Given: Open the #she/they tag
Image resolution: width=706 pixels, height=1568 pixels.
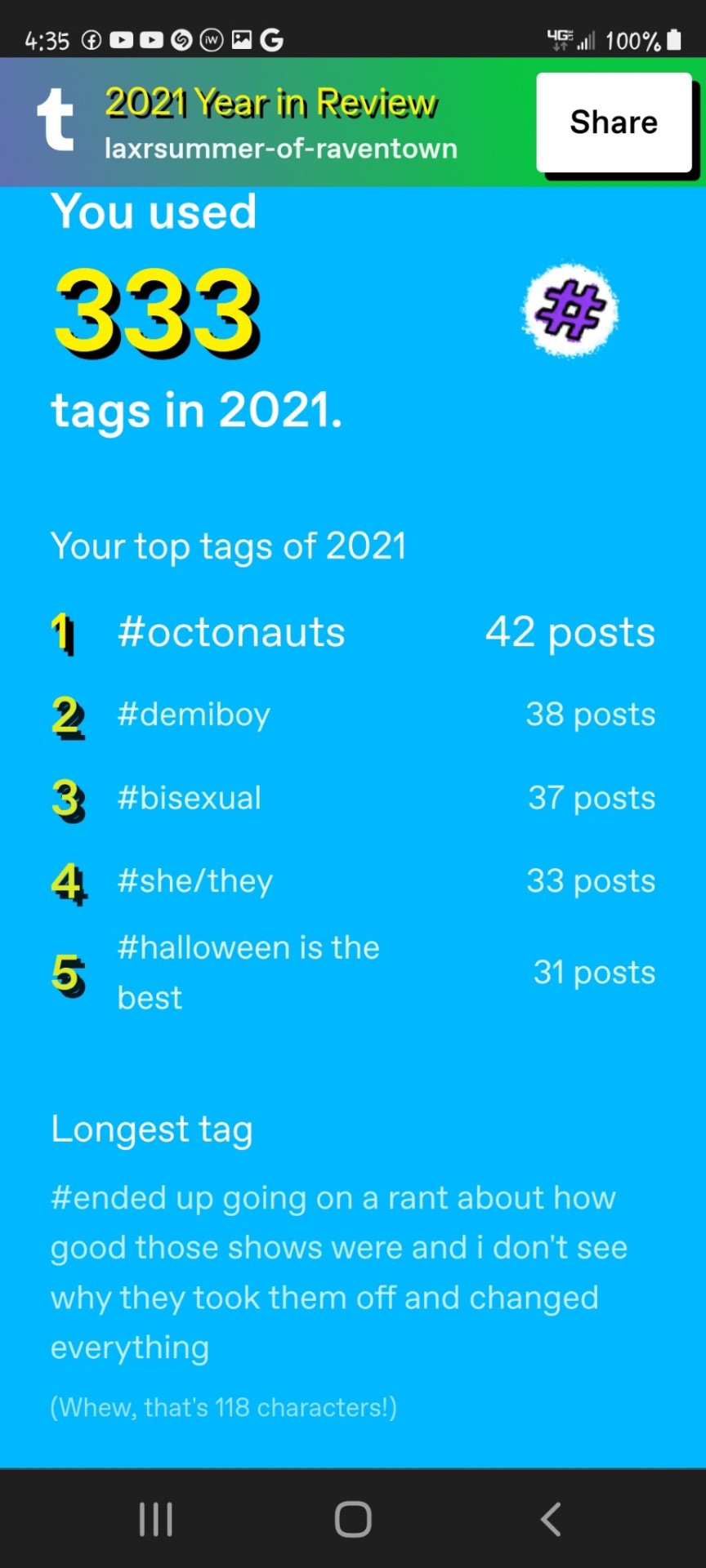Looking at the screenshot, I should click(x=195, y=881).
